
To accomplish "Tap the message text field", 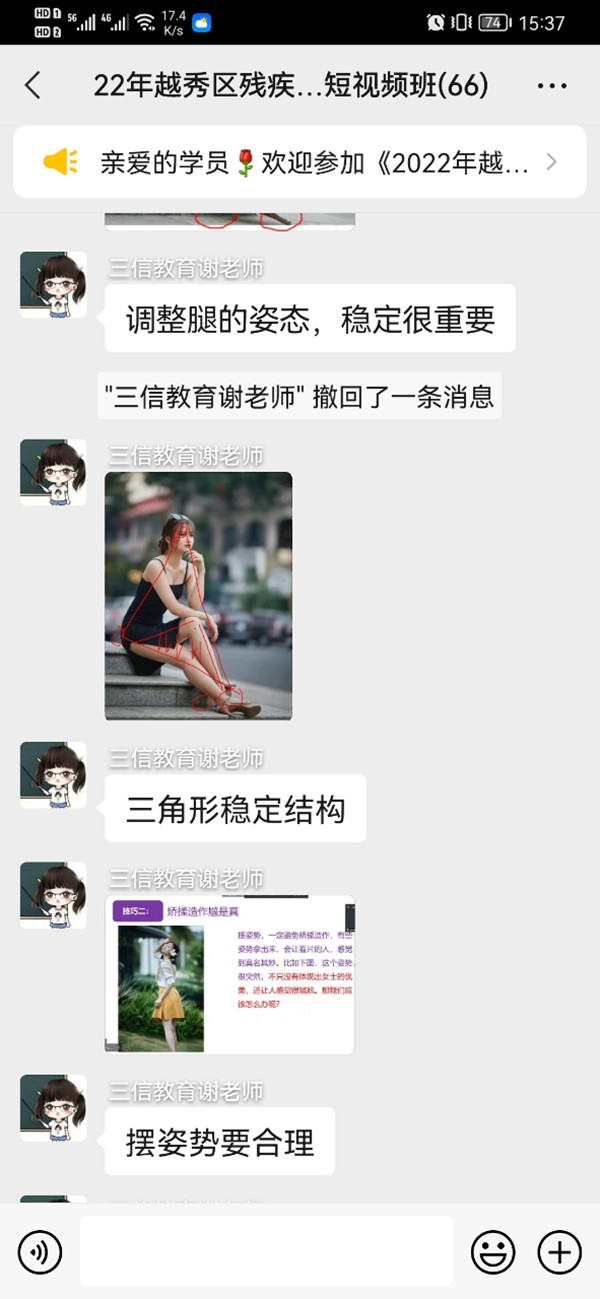I will tap(266, 1251).
